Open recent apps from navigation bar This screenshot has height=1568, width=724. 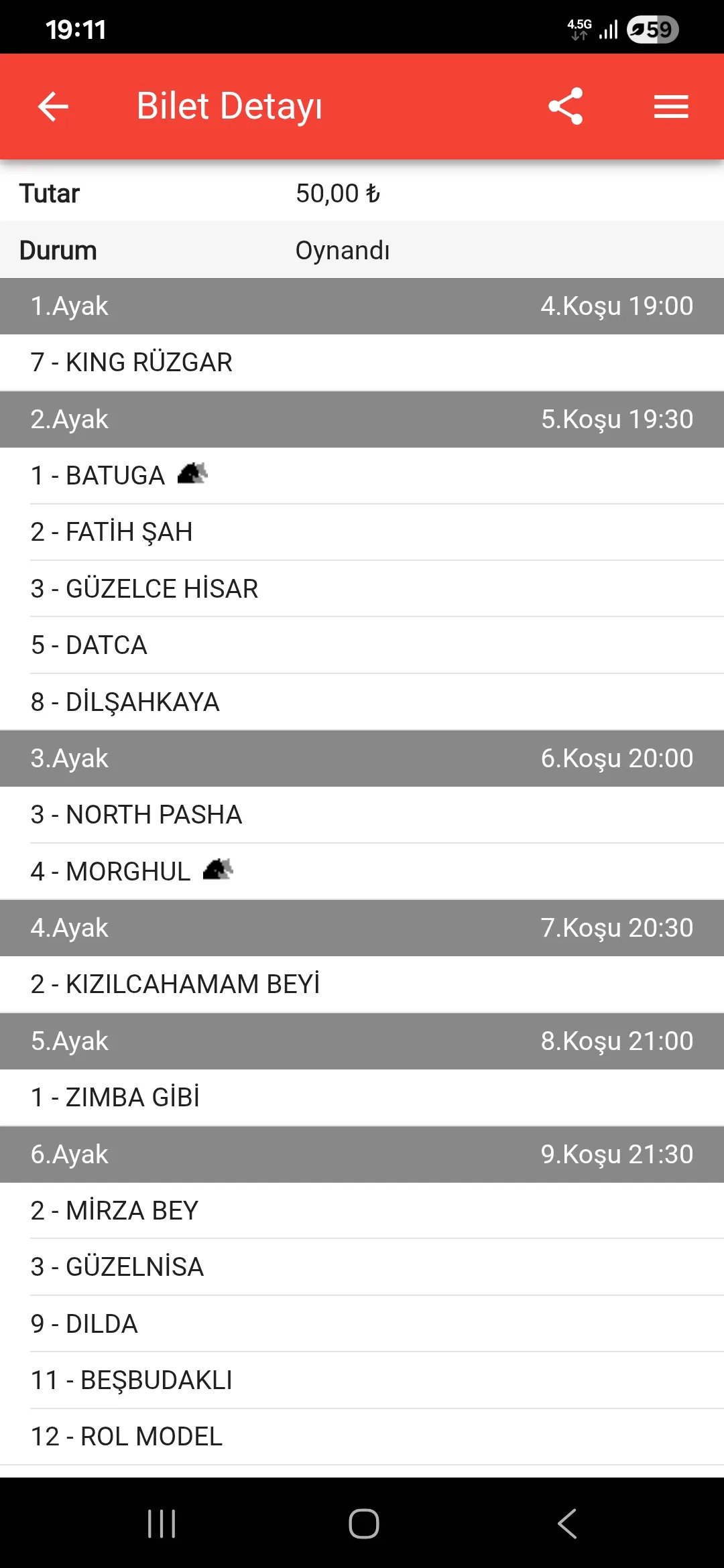(162, 1524)
